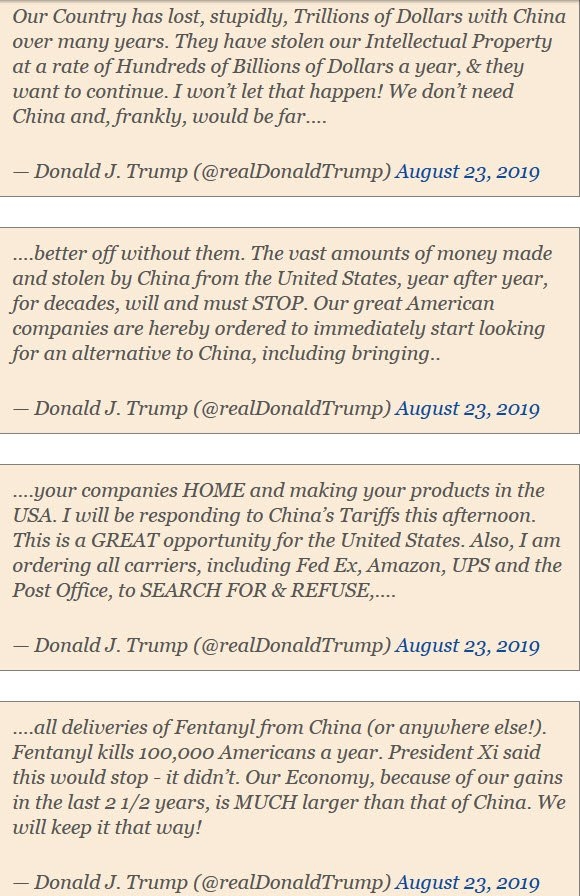Open date link under 'better off without them' tweet

[467, 409]
